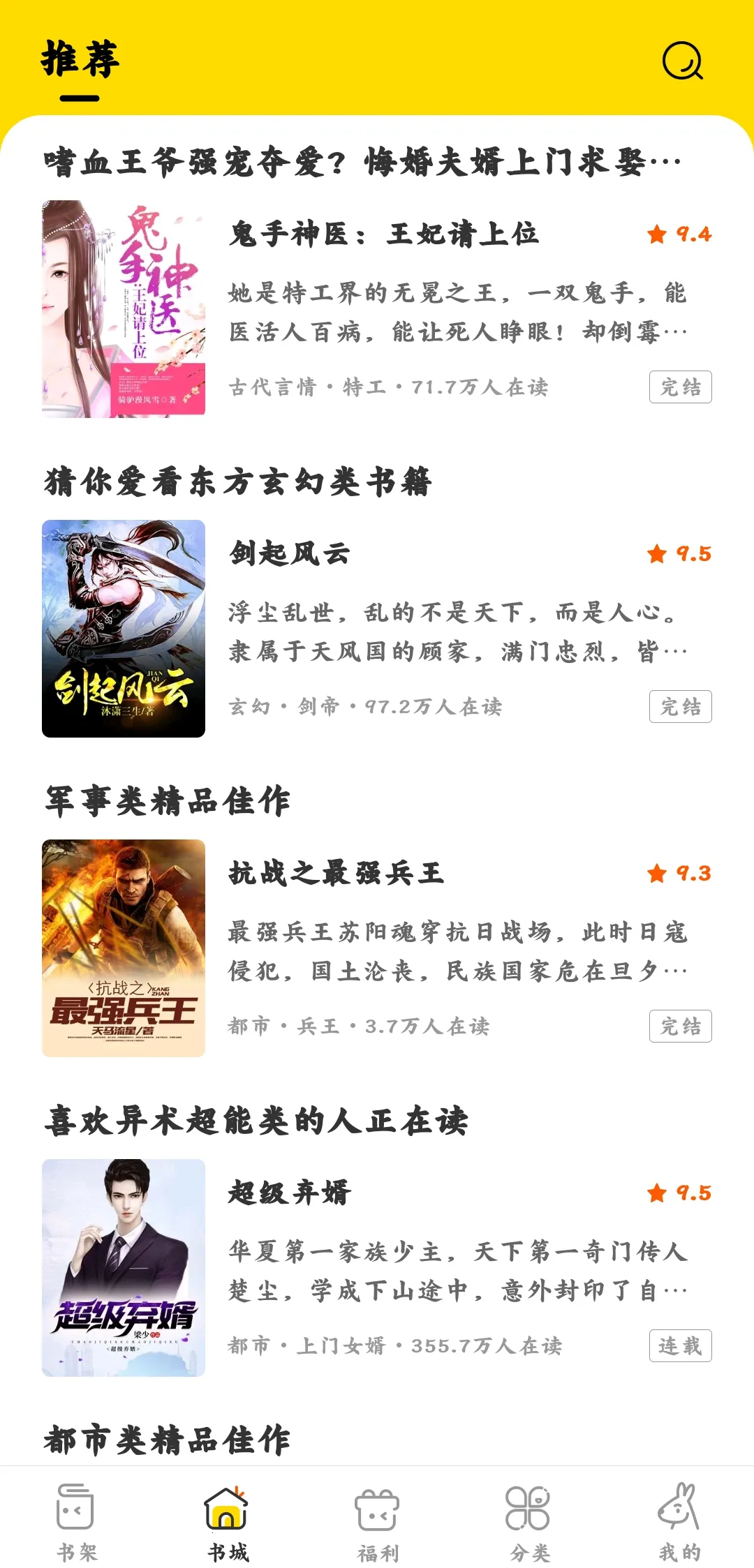This screenshot has height=1568, width=754.
Task: Open the 福利 tab
Action: tap(378, 1521)
